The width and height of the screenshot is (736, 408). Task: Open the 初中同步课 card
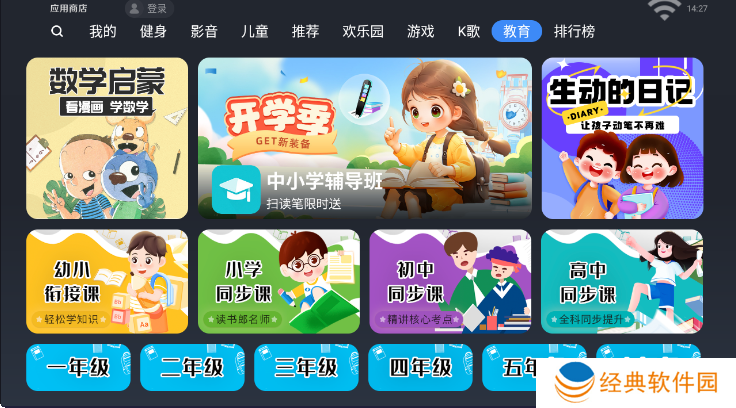click(x=450, y=281)
